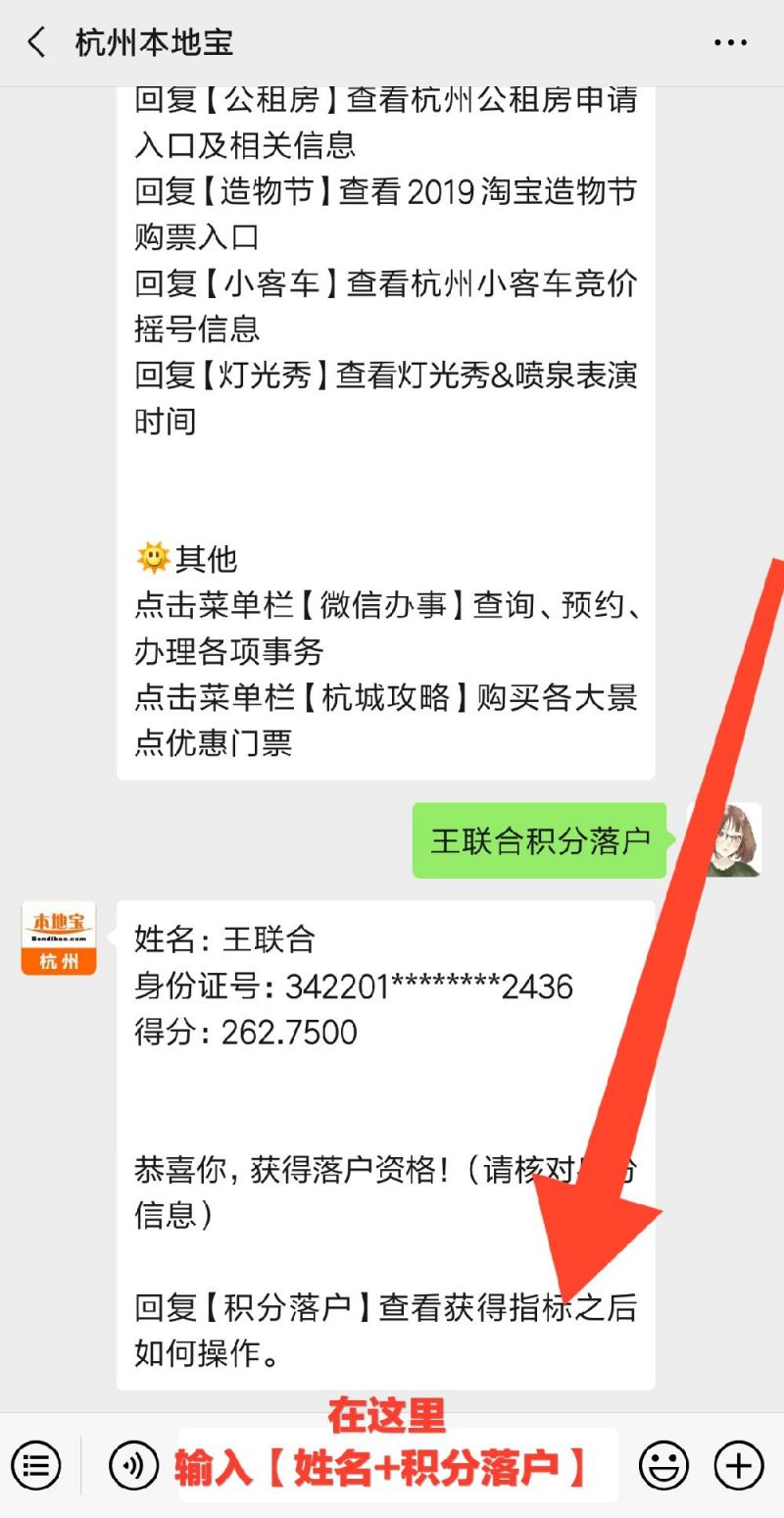
Task: Open the 本地宝 杭州 account avatar
Action: (x=59, y=937)
